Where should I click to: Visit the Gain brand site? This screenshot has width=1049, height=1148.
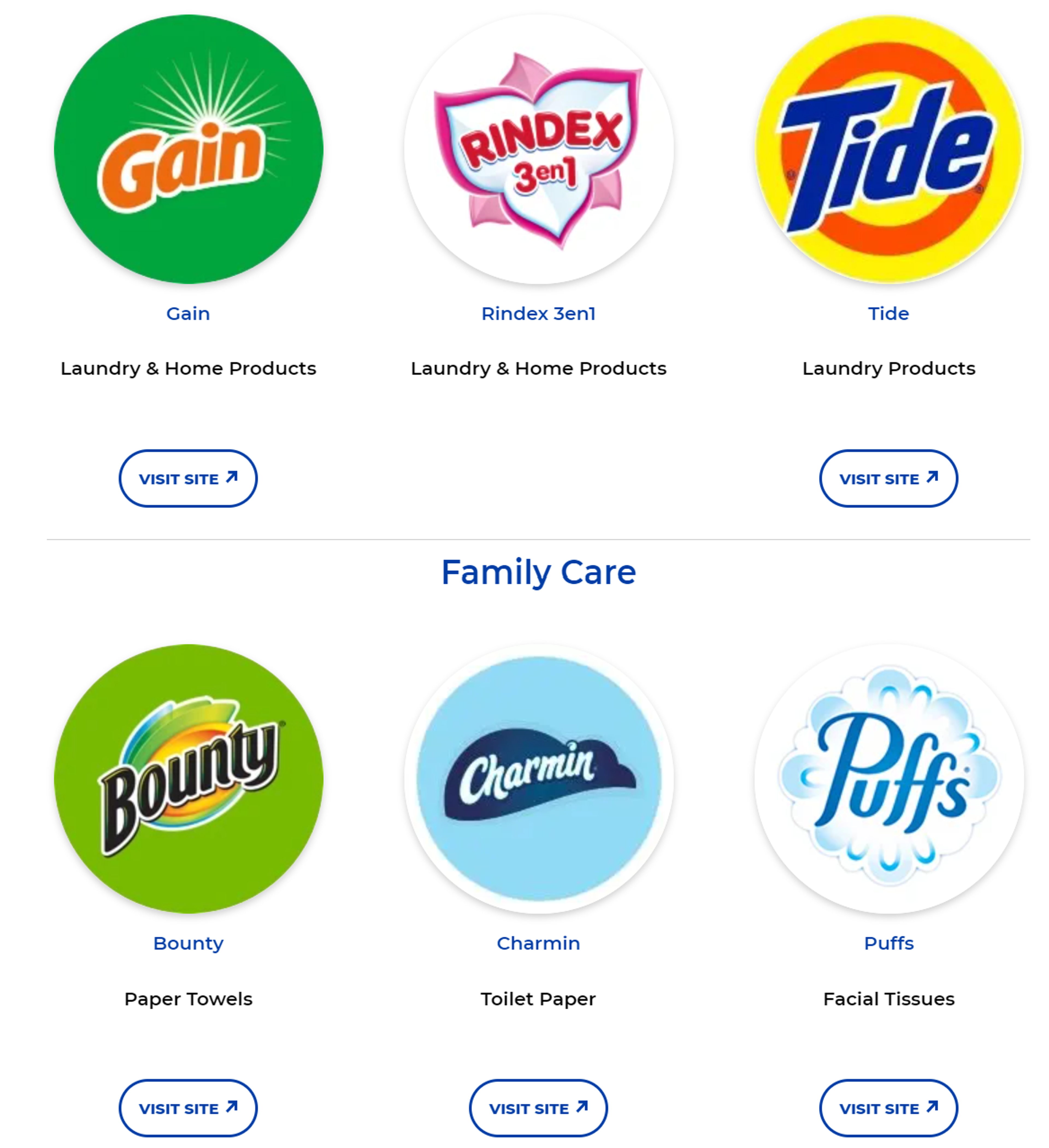[188, 478]
